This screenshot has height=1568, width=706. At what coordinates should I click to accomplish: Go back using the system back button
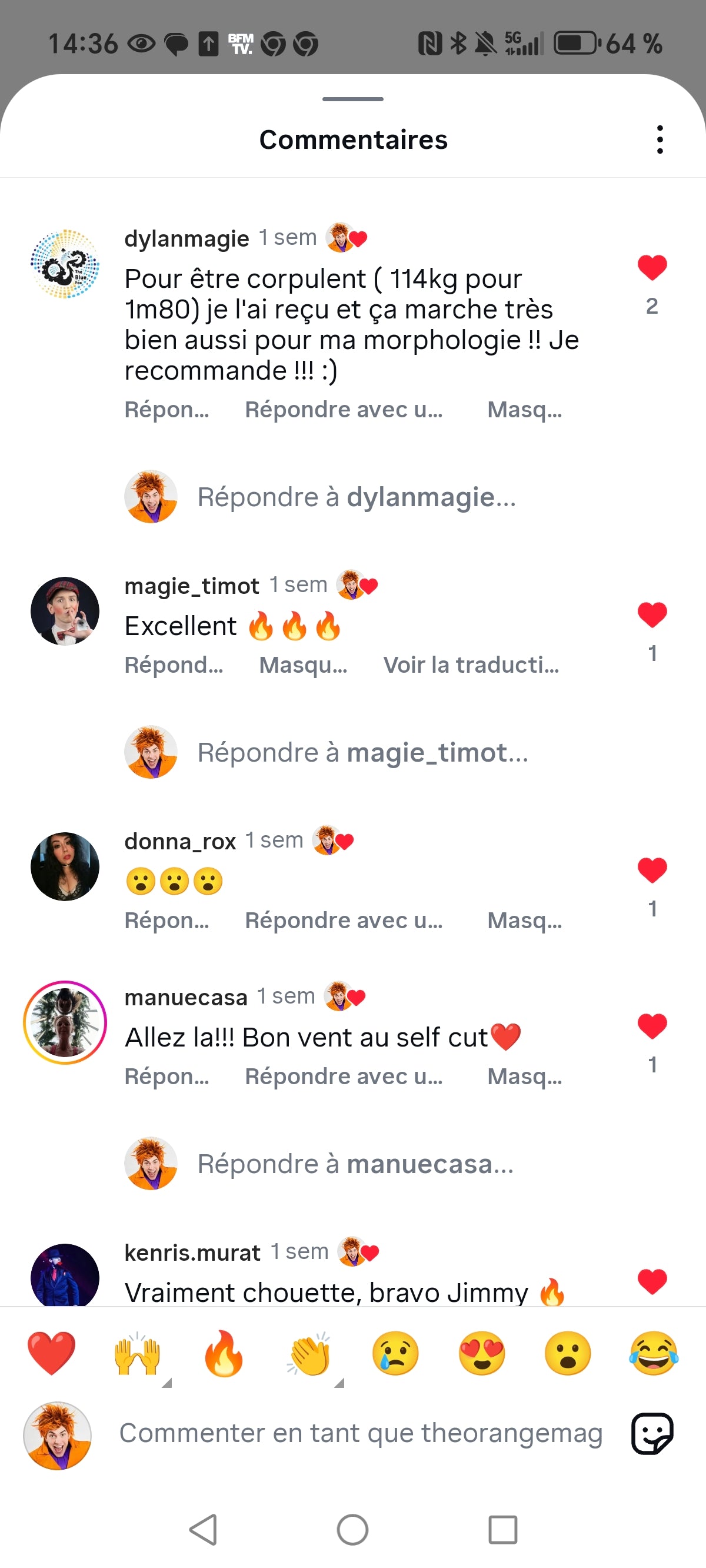204,1529
